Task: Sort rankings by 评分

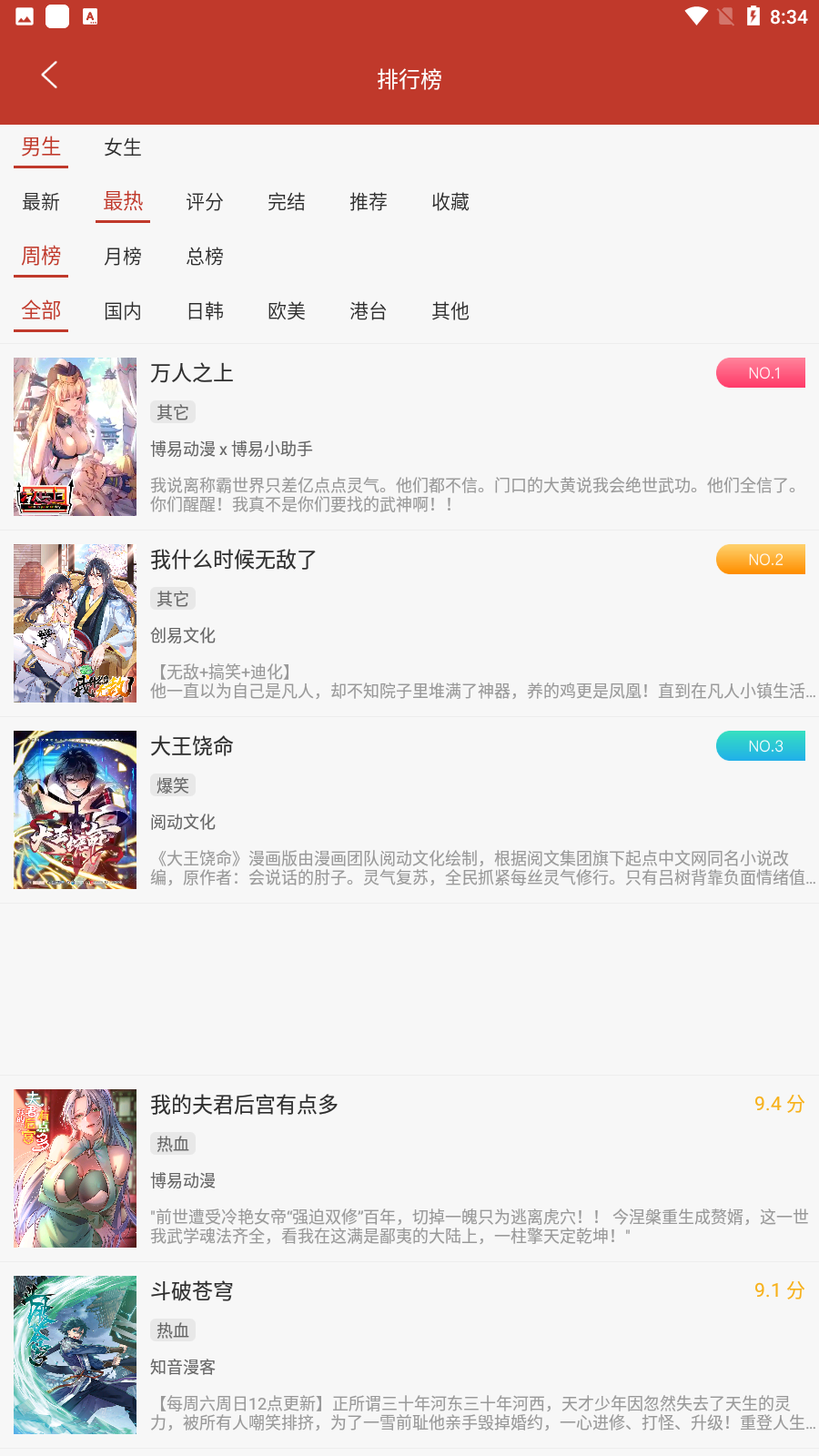Action: point(205,202)
